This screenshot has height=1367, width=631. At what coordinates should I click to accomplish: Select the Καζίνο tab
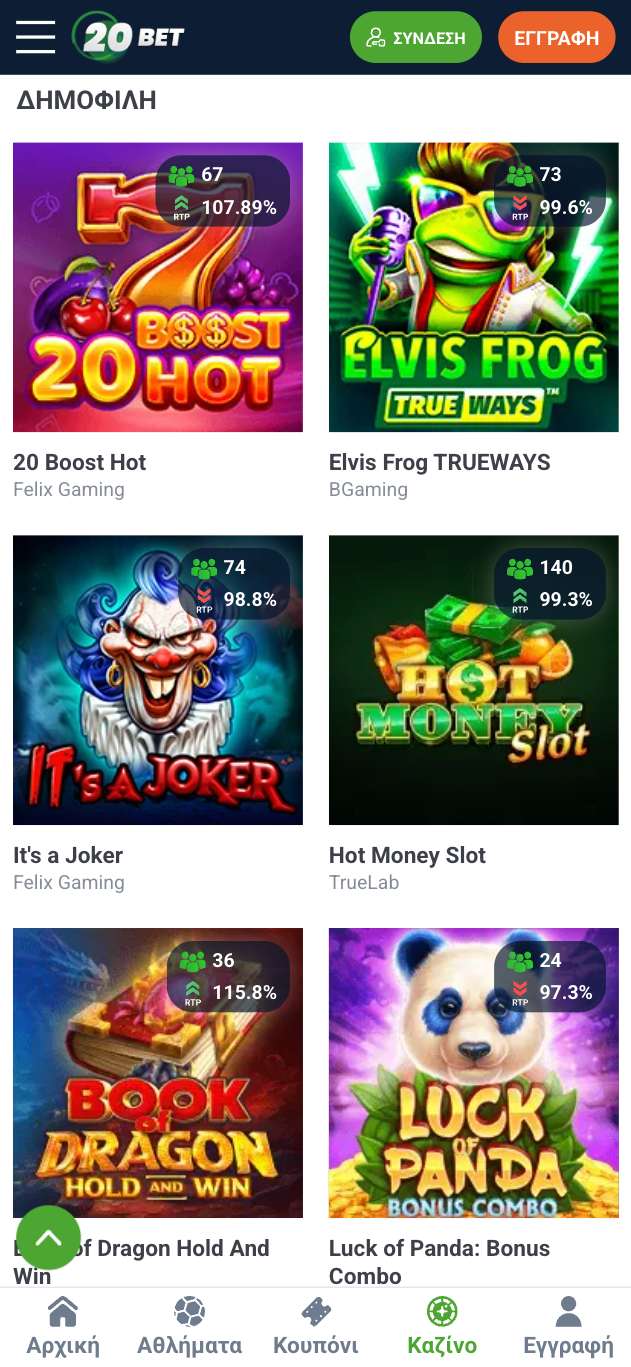pos(442,1326)
